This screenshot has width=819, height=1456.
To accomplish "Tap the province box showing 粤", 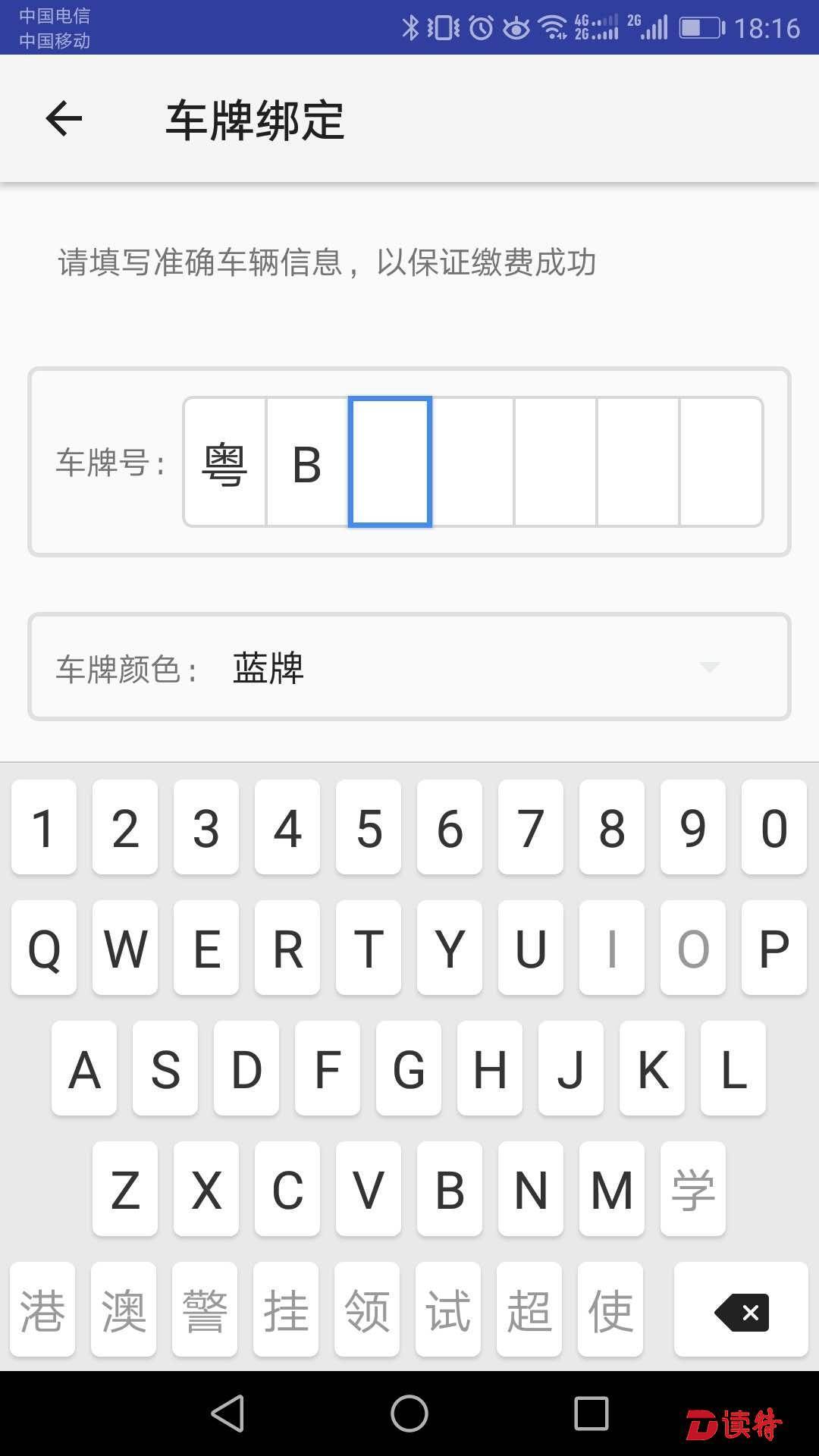I will tap(224, 462).
